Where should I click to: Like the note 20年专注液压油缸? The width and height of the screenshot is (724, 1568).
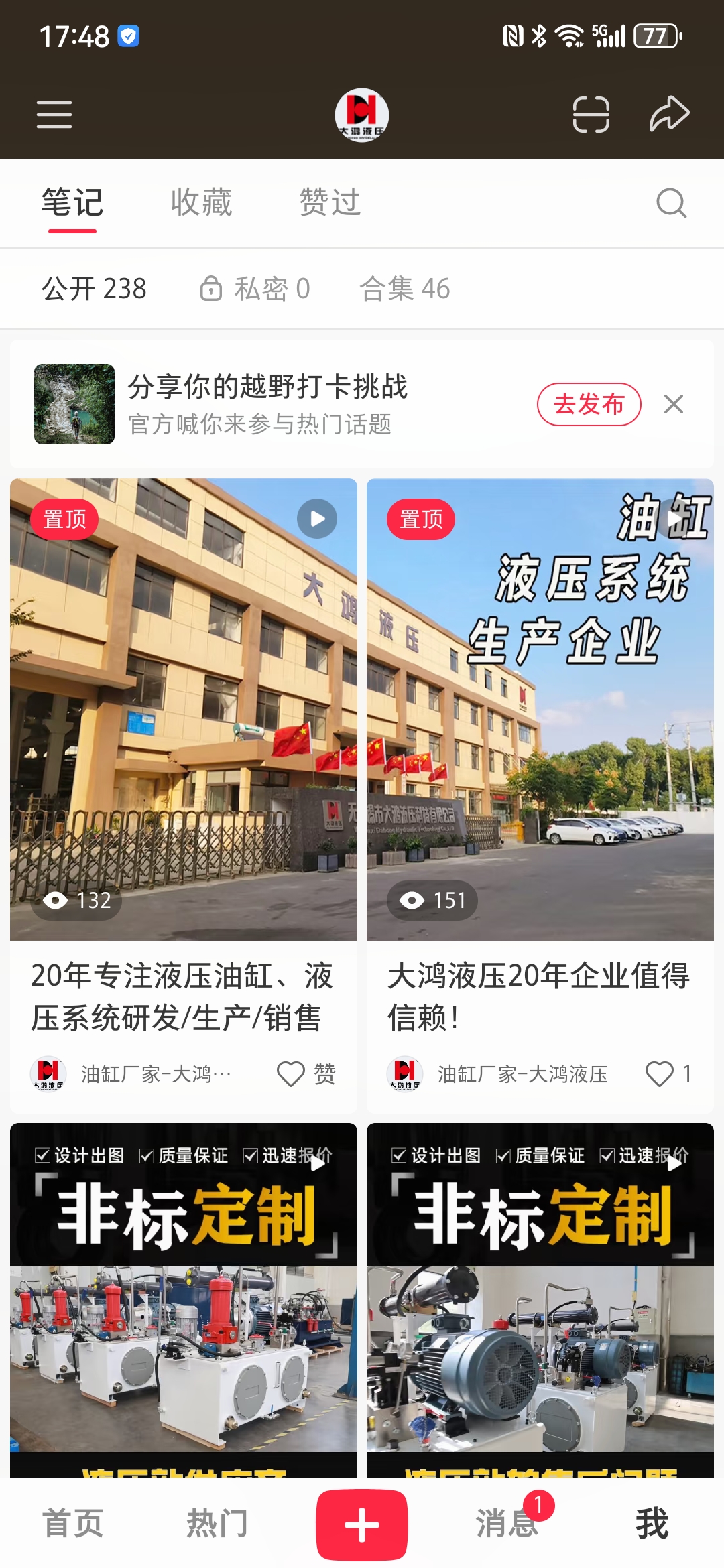(x=291, y=1073)
